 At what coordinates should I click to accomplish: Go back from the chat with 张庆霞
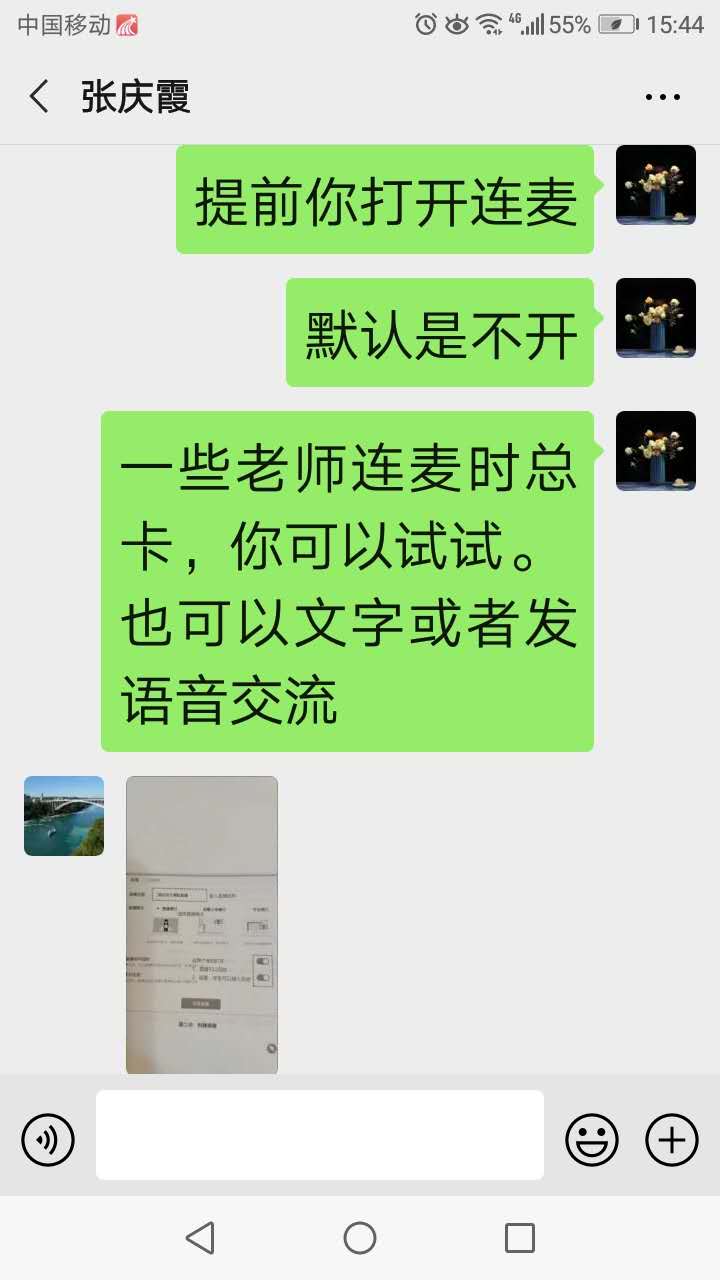point(40,97)
